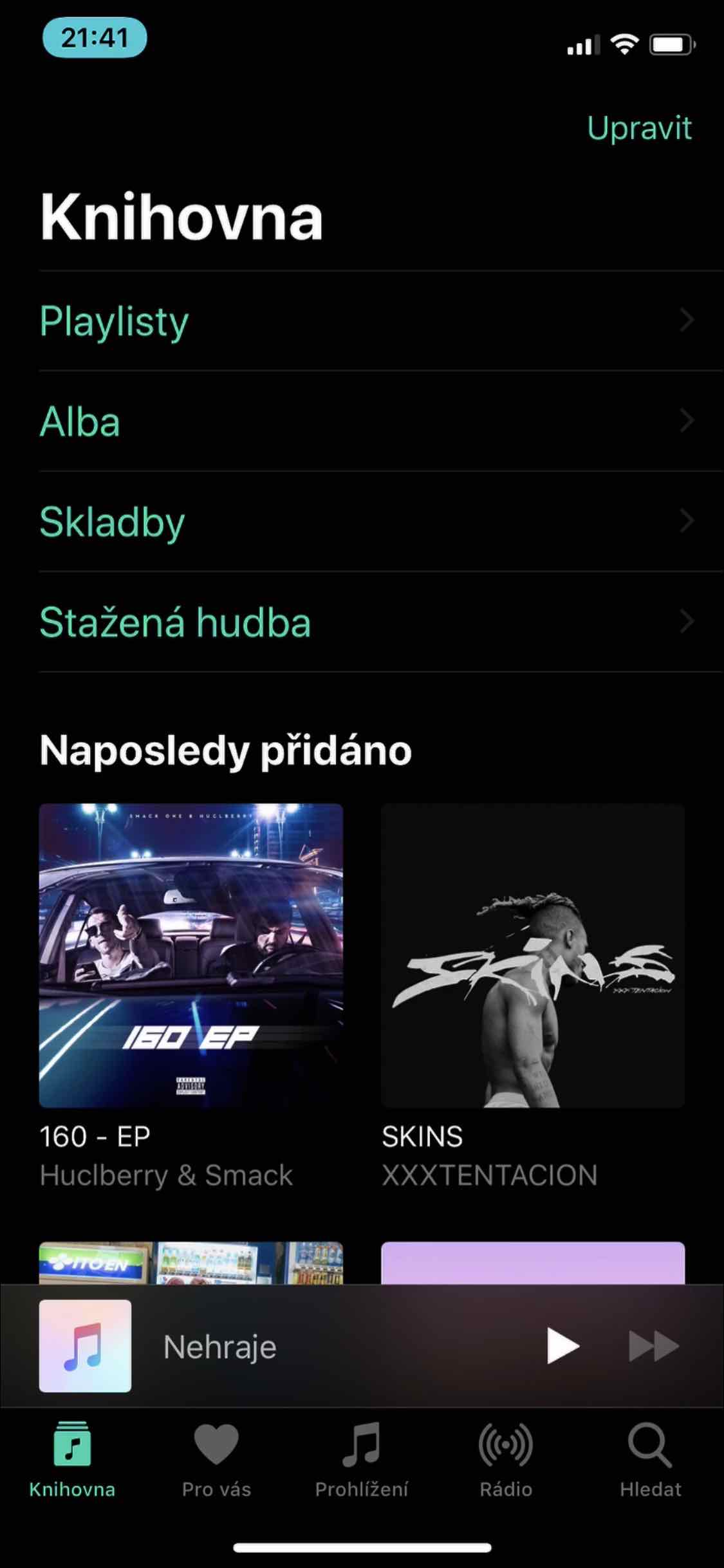Image resolution: width=724 pixels, height=1568 pixels.
Task: Open the 160 - EP album
Action: click(191, 955)
